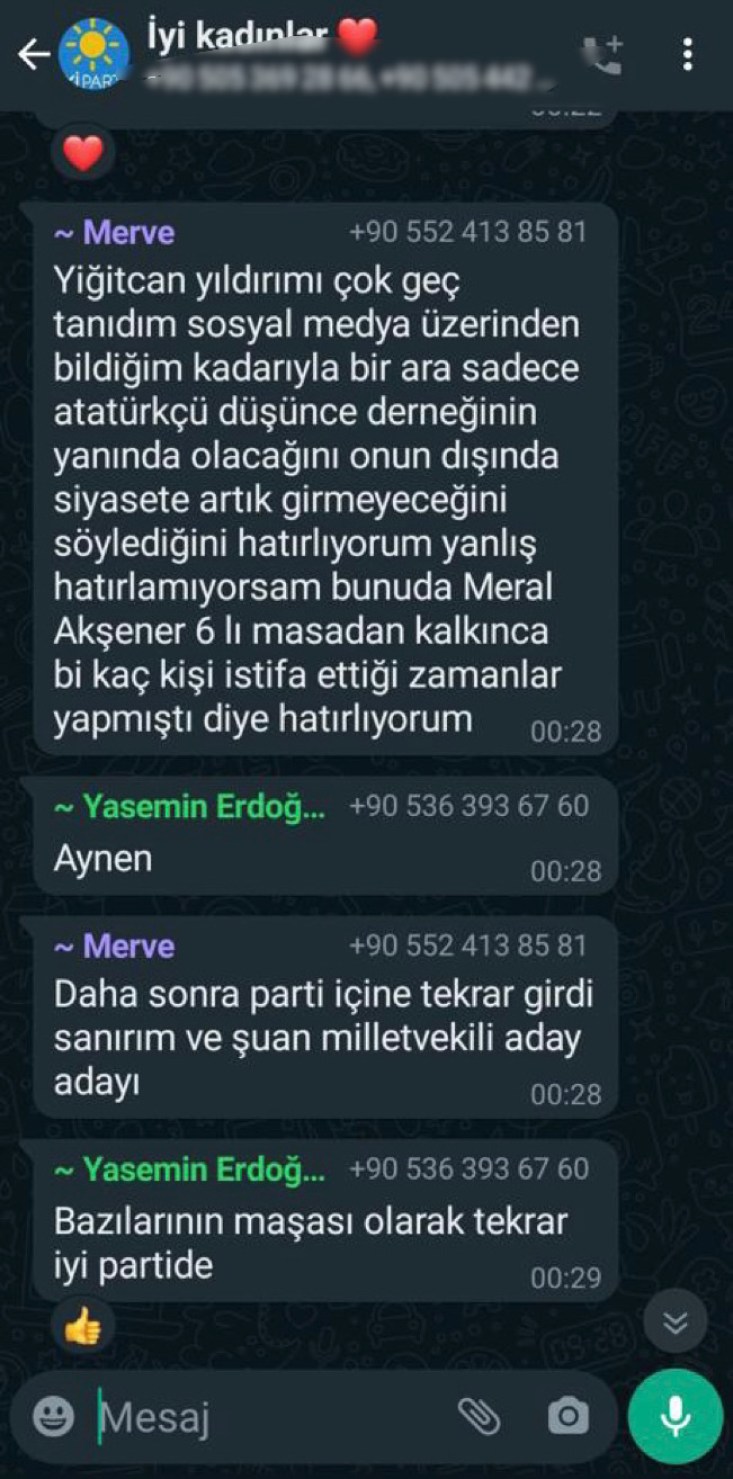Screen dimensions: 733x1479
Task: Attach a file with paperclip
Action: tap(478, 1415)
